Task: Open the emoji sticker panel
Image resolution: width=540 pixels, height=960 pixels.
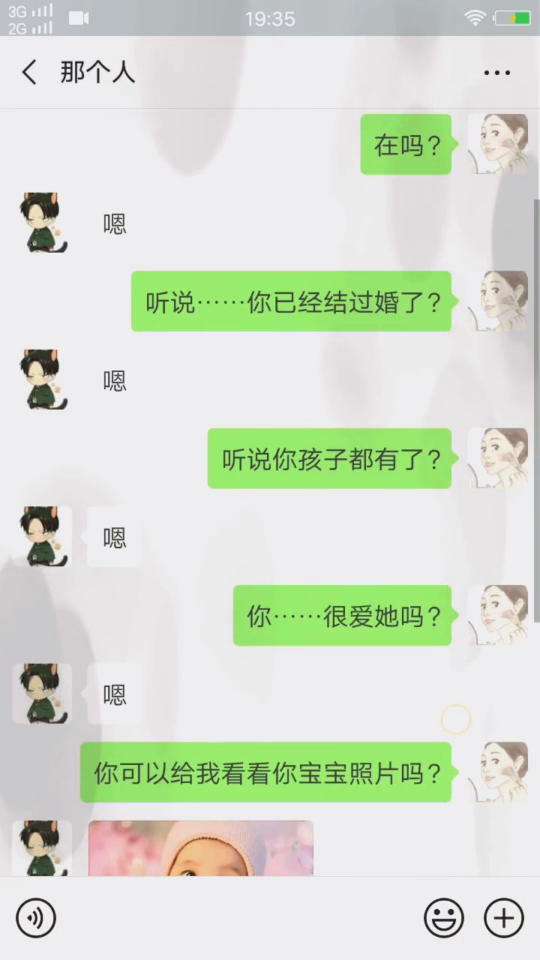Action: coord(444,918)
